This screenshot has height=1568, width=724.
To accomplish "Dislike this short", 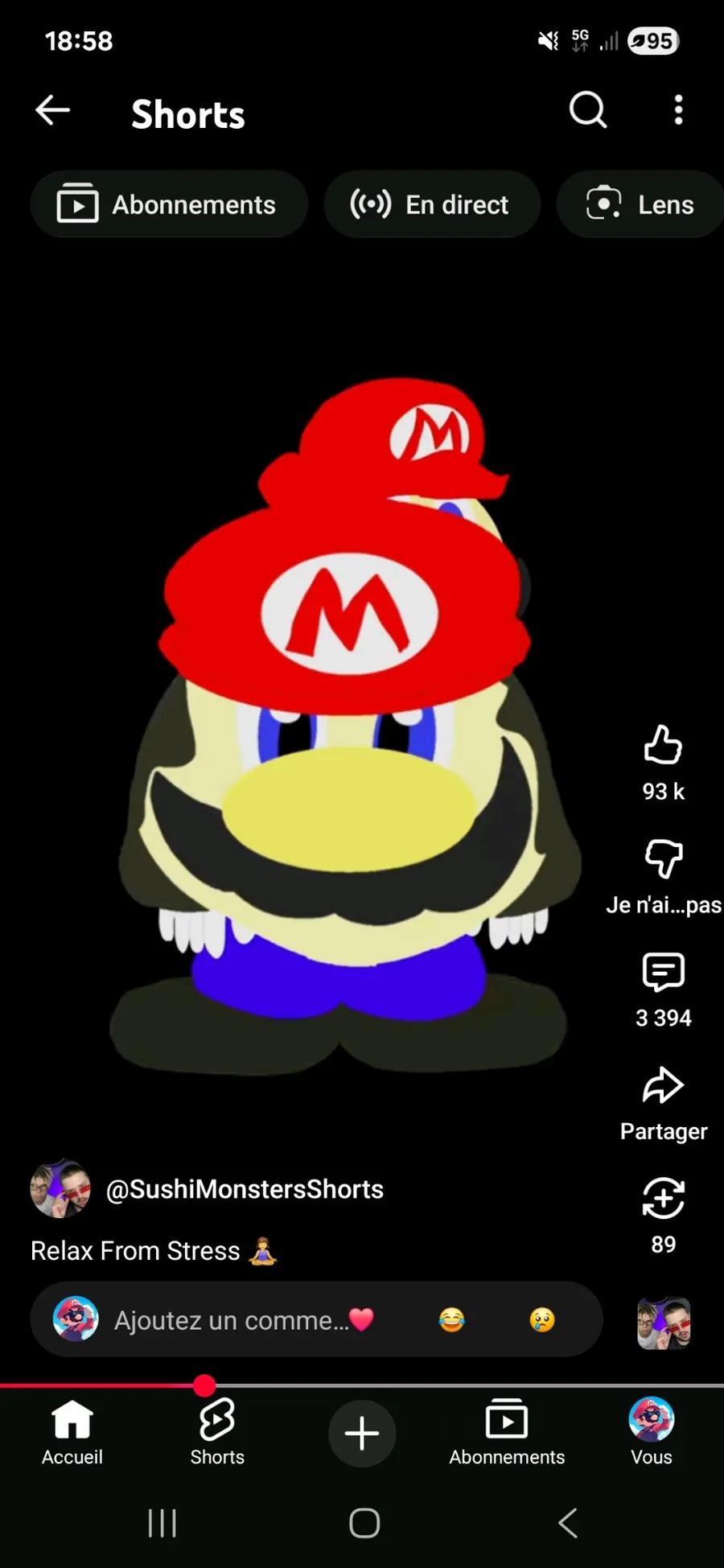I will point(663,858).
